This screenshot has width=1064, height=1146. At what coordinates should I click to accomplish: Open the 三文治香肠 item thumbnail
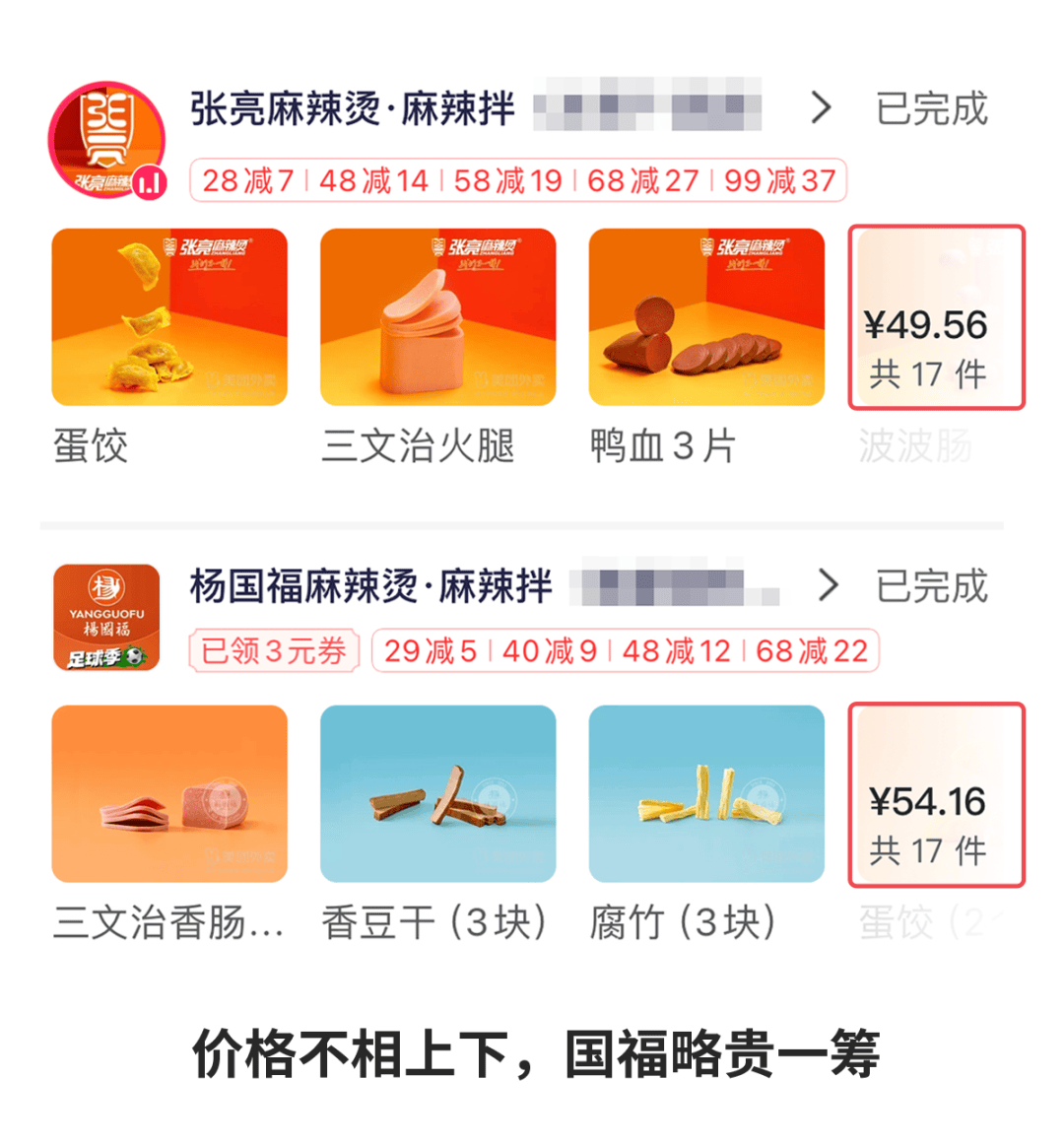tap(169, 793)
